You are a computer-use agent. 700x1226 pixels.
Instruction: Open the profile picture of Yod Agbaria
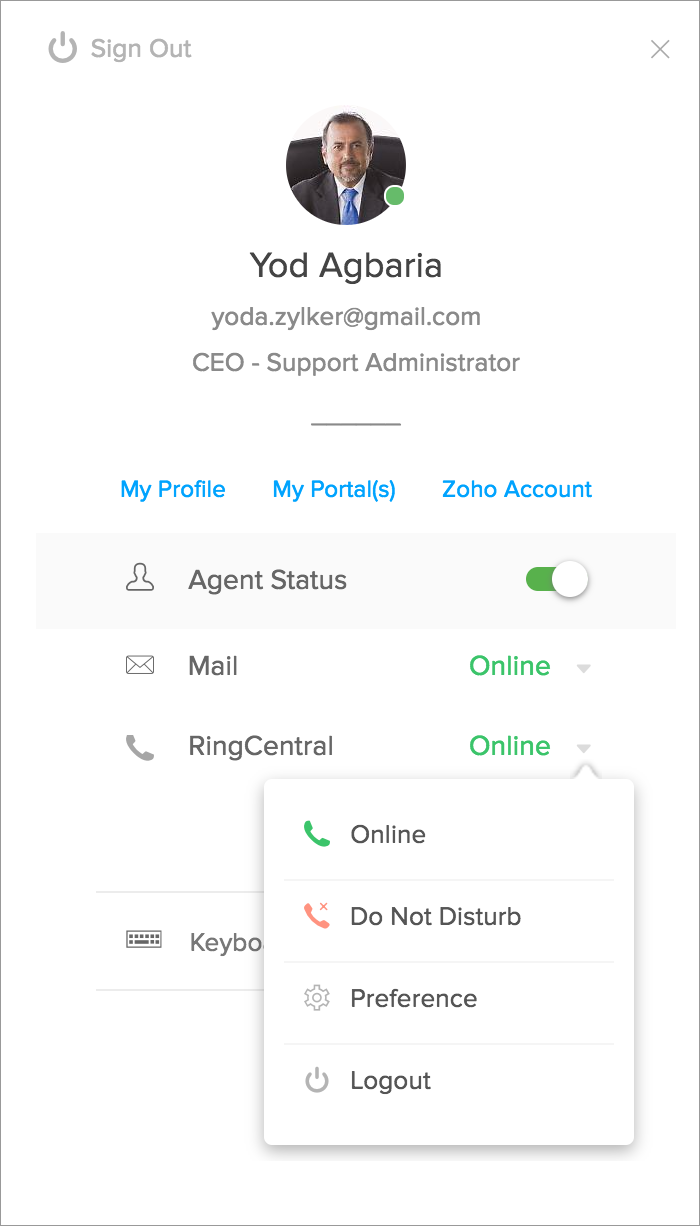coord(346,166)
